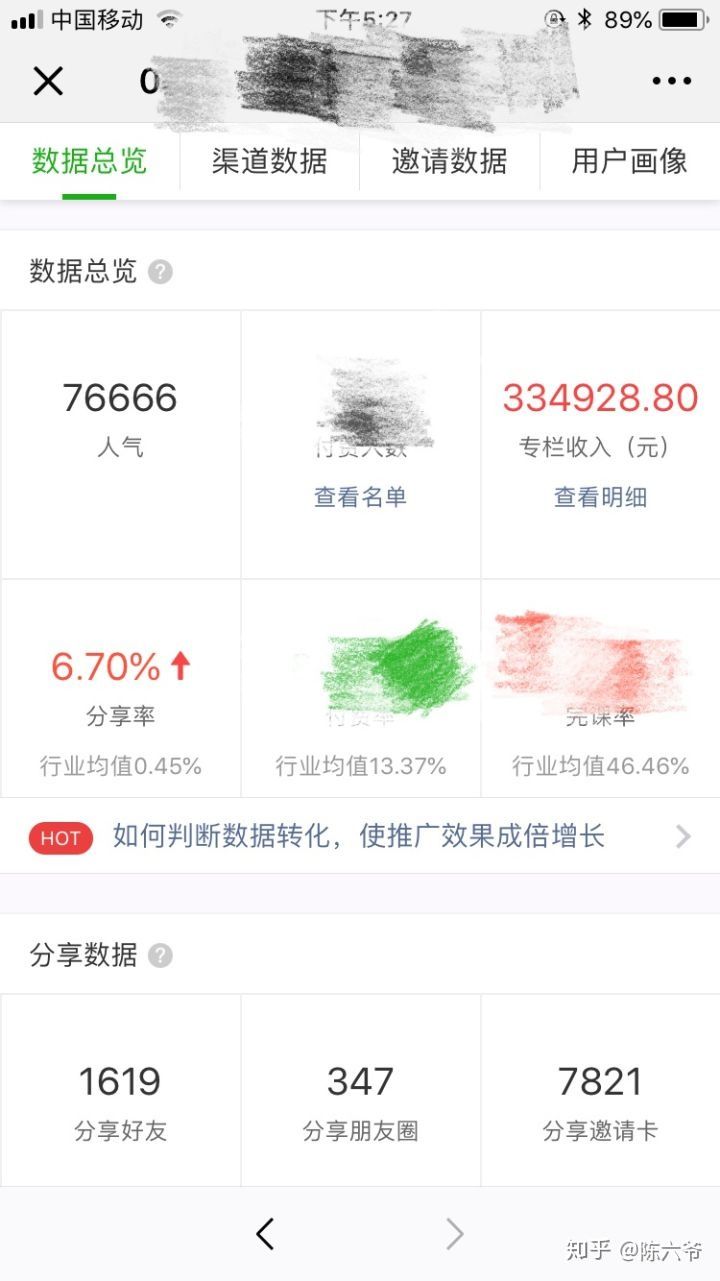This screenshot has height=1281, width=720.
Task: Click the left pagination arrow at bottom
Action: click(264, 1233)
